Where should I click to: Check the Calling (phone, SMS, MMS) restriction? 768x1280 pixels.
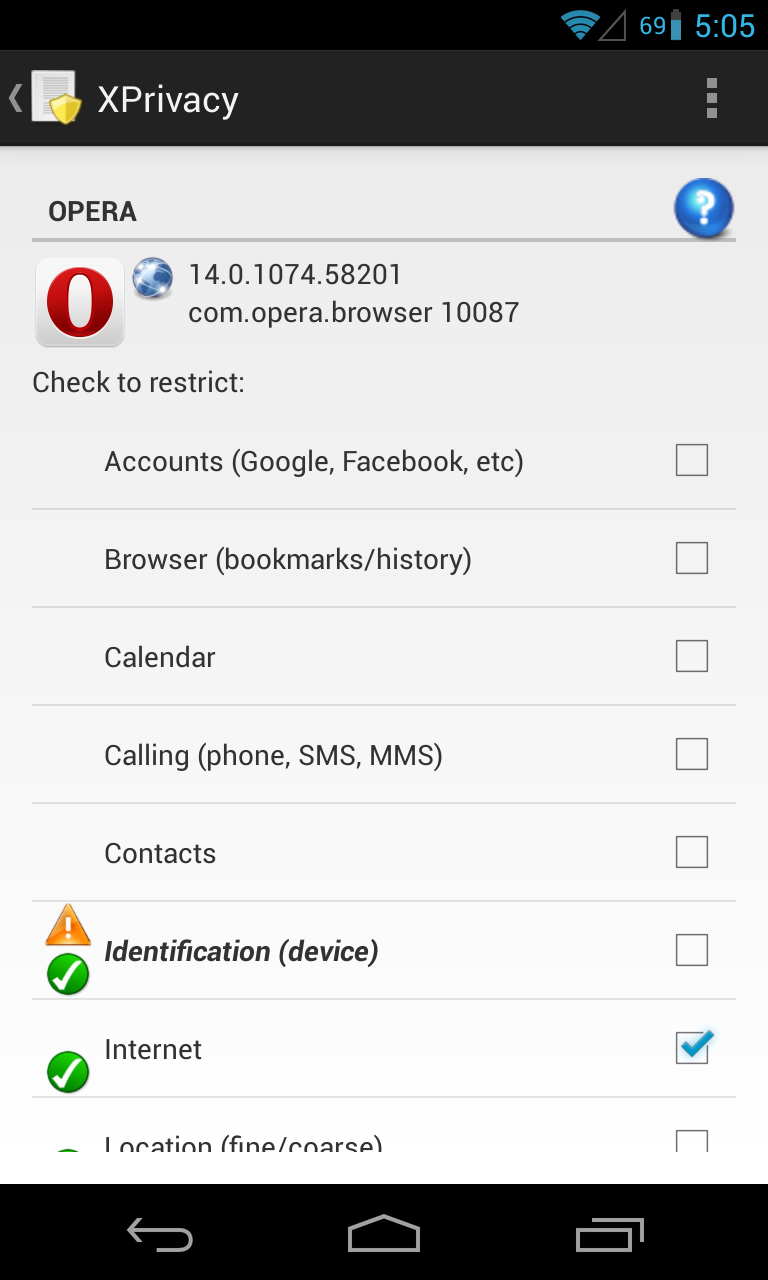pos(691,754)
